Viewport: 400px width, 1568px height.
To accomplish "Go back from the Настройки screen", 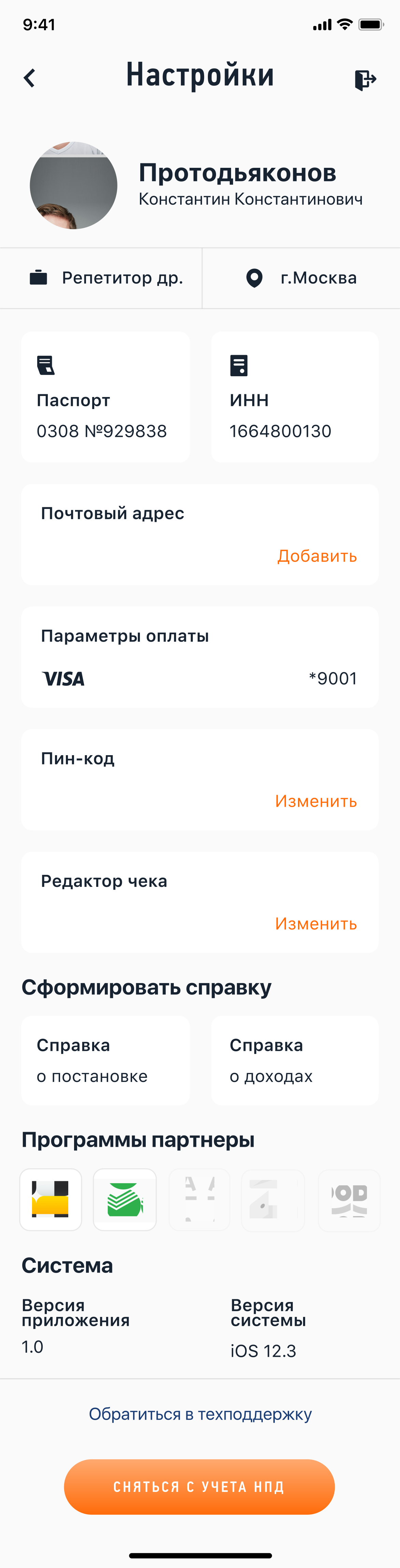I will pos(29,78).
